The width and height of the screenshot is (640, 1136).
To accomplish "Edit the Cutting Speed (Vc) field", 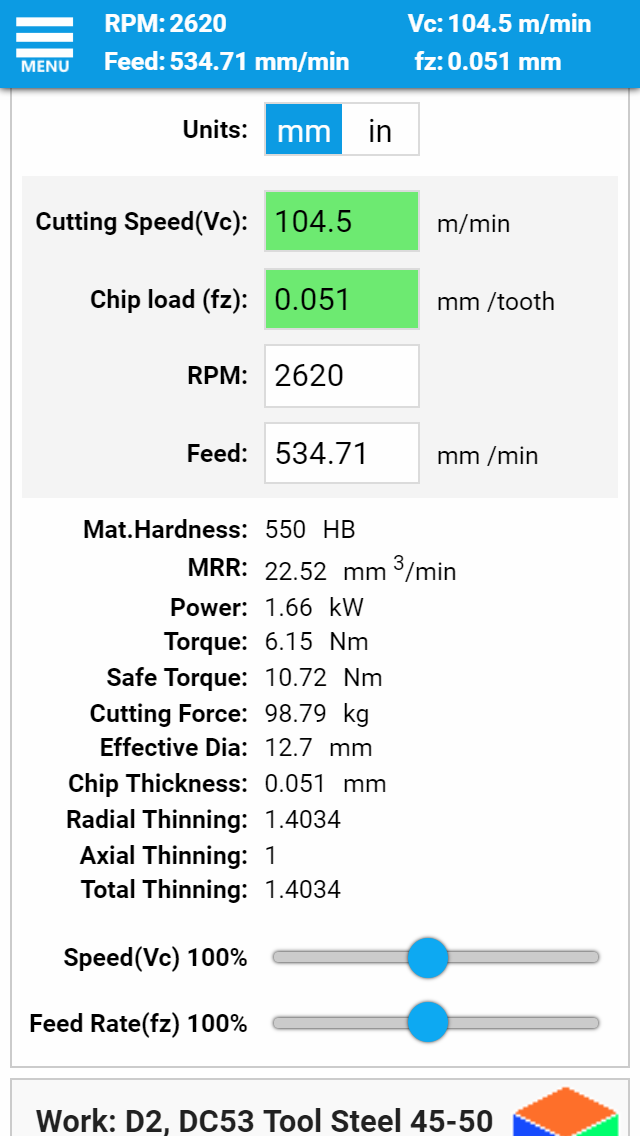I will point(342,221).
